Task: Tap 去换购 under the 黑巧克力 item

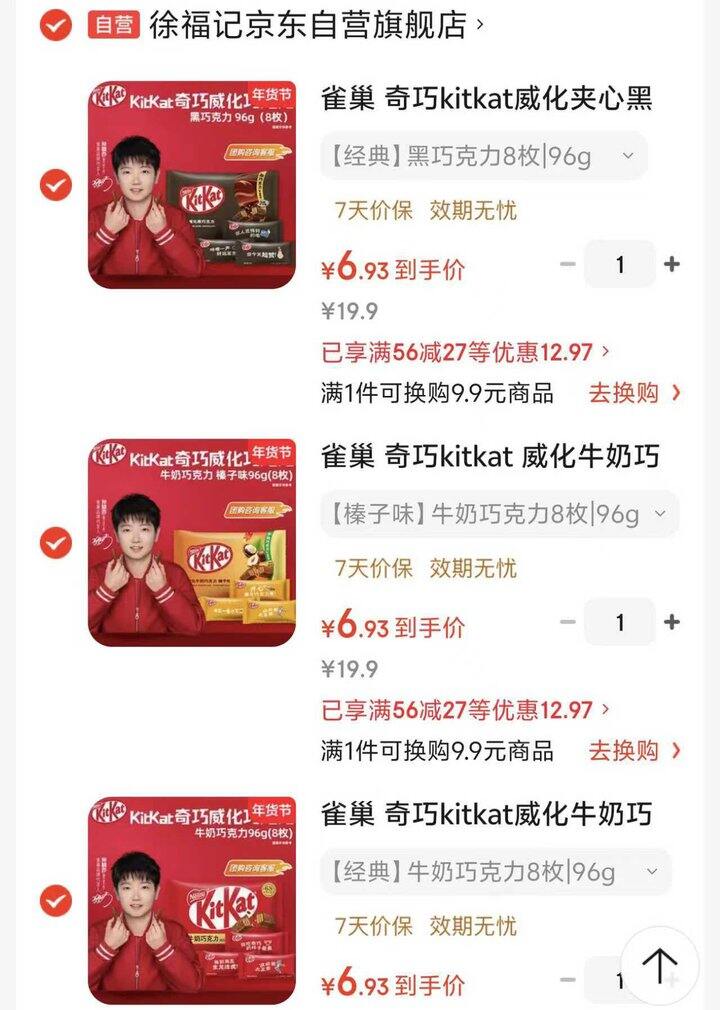Action: (634, 393)
